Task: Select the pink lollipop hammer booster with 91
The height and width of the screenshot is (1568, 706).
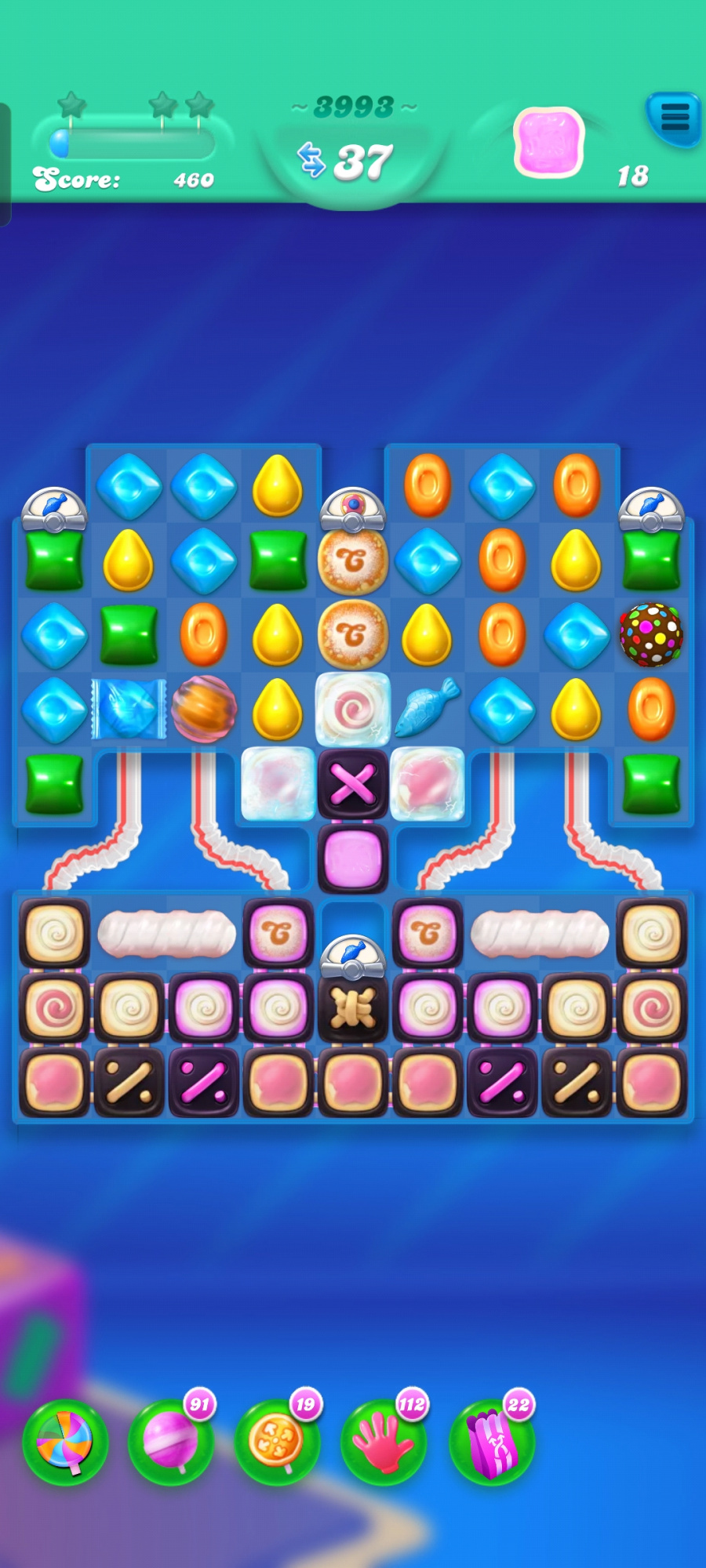Action: click(172, 1441)
